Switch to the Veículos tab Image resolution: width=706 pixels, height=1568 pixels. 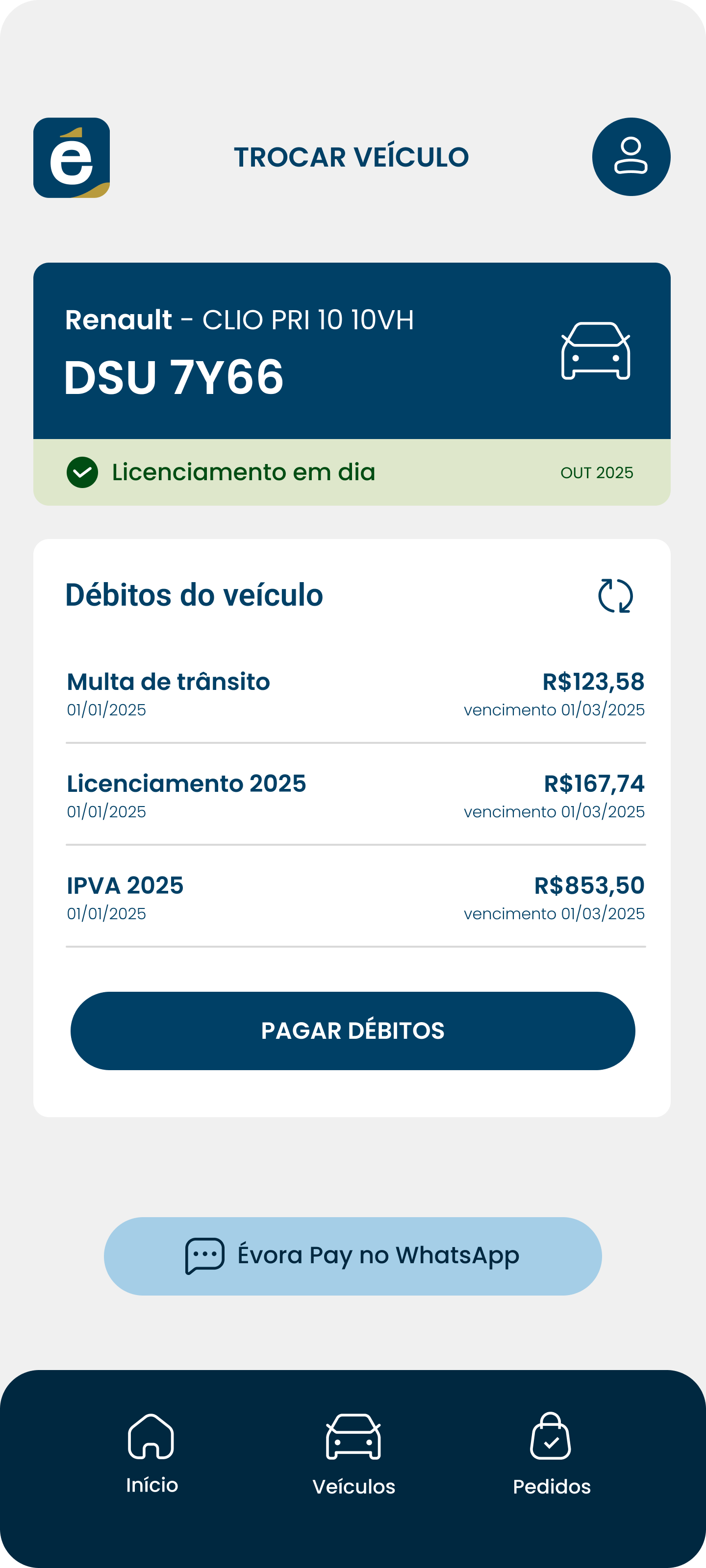click(353, 1455)
